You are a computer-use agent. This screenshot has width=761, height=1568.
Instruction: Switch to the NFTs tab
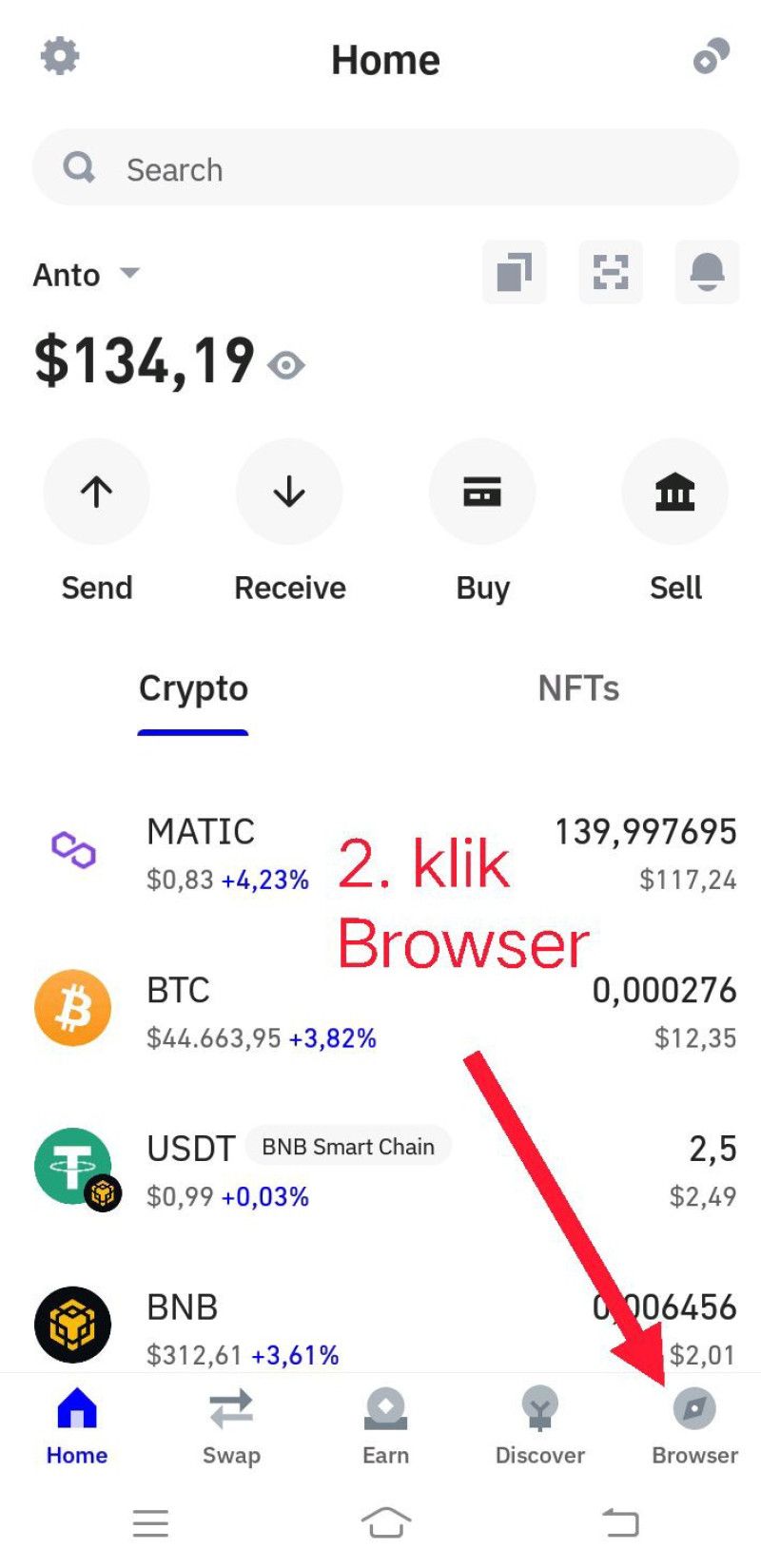click(578, 688)
